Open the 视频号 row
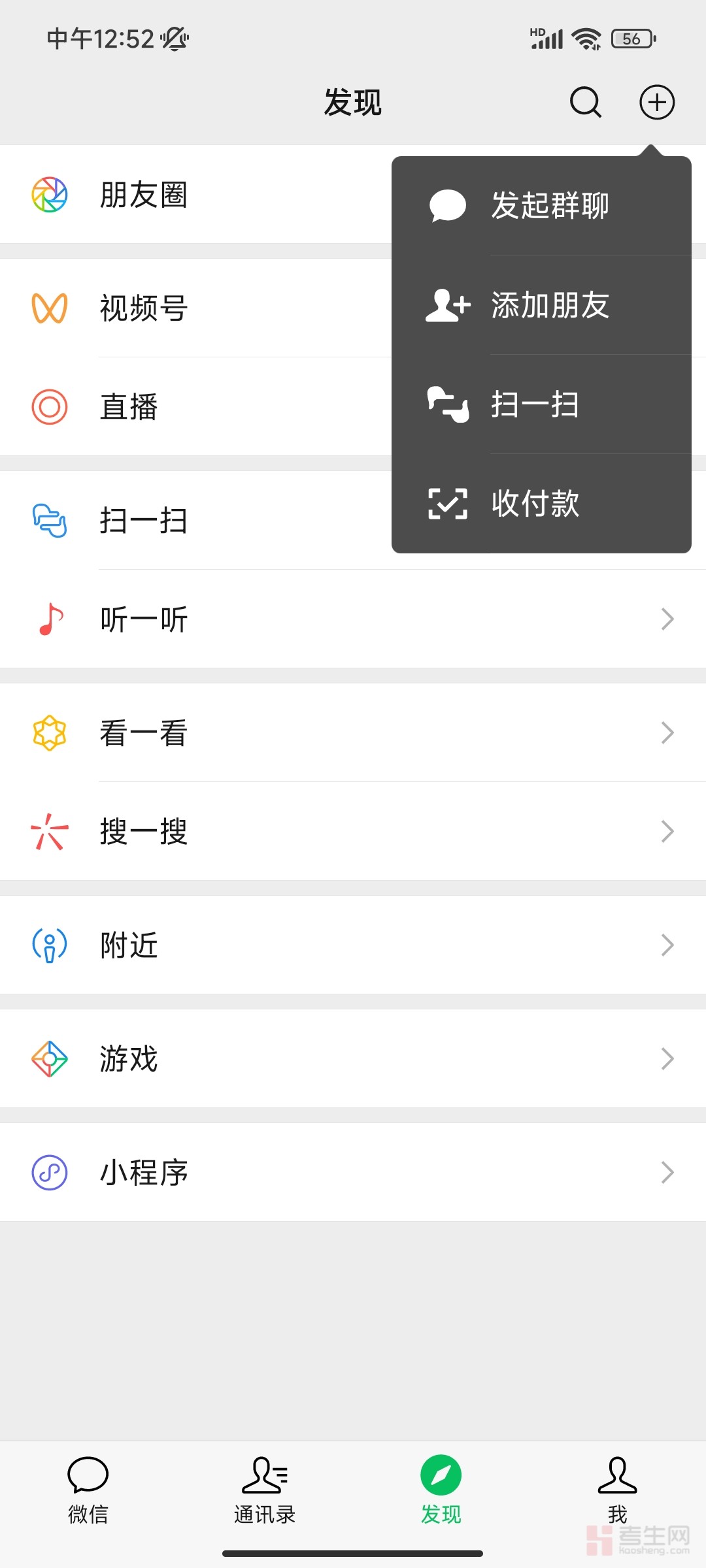The image size is (706, 1568). point(144,308)
